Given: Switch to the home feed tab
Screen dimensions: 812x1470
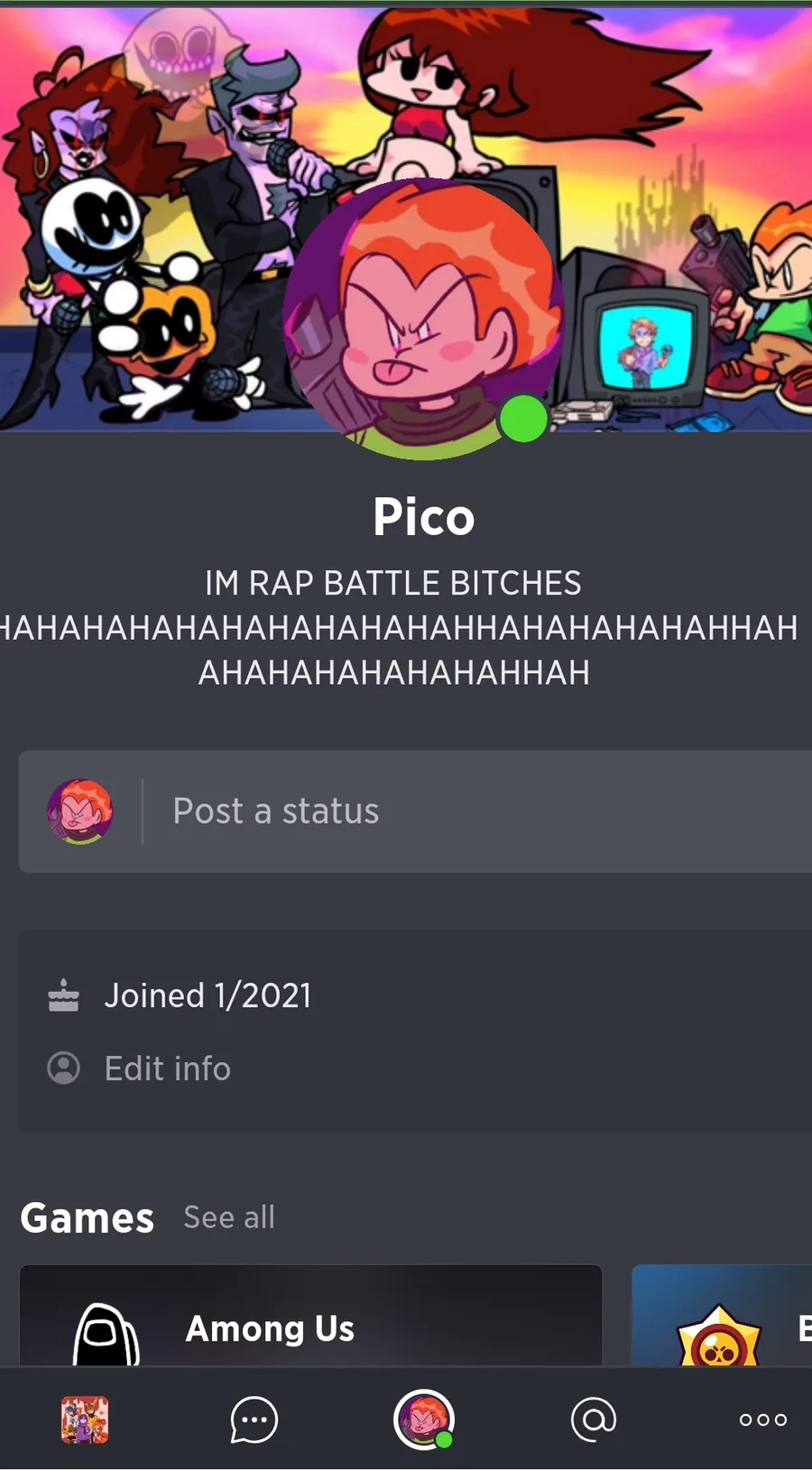Looking at the screenshot, I should [x=85, y=1419].
